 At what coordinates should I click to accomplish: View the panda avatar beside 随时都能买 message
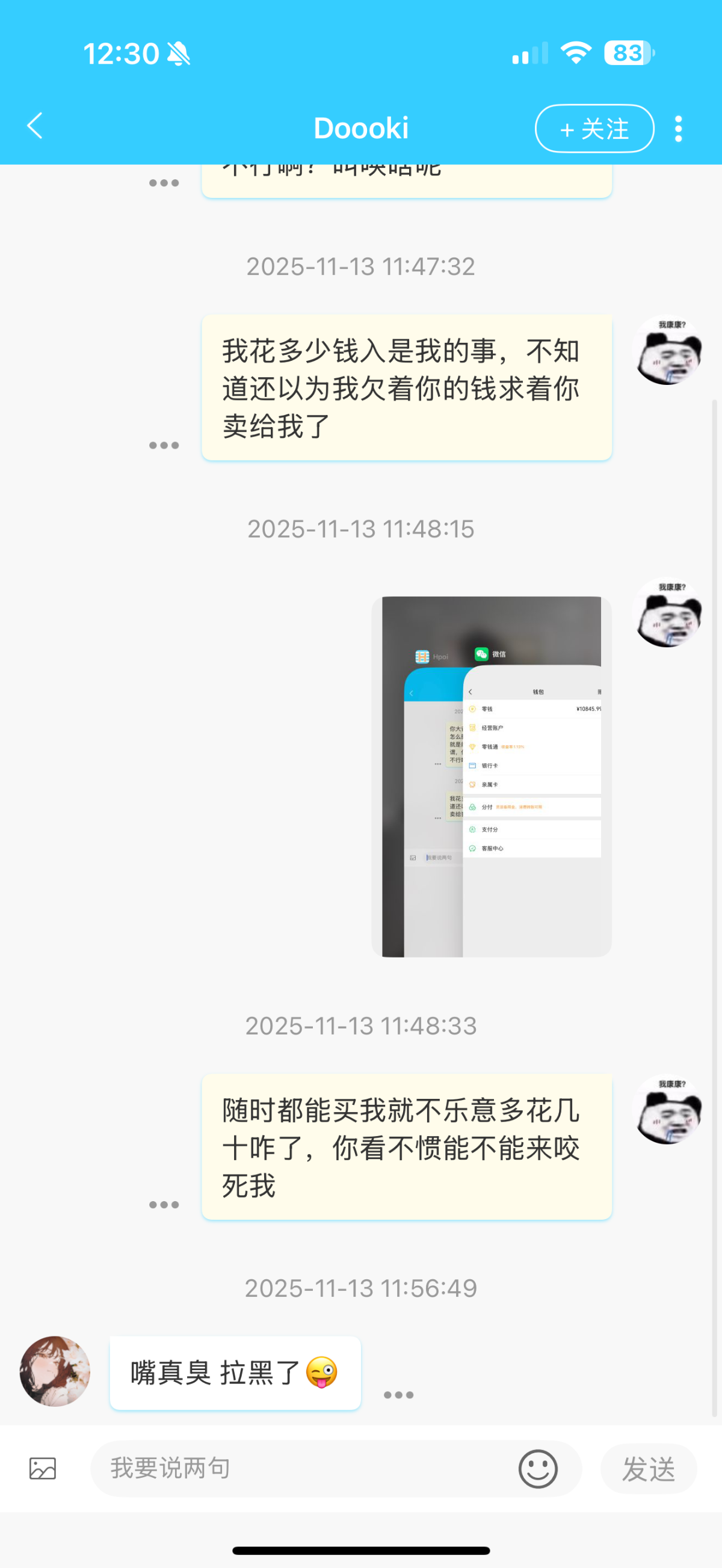[667, 1110]
